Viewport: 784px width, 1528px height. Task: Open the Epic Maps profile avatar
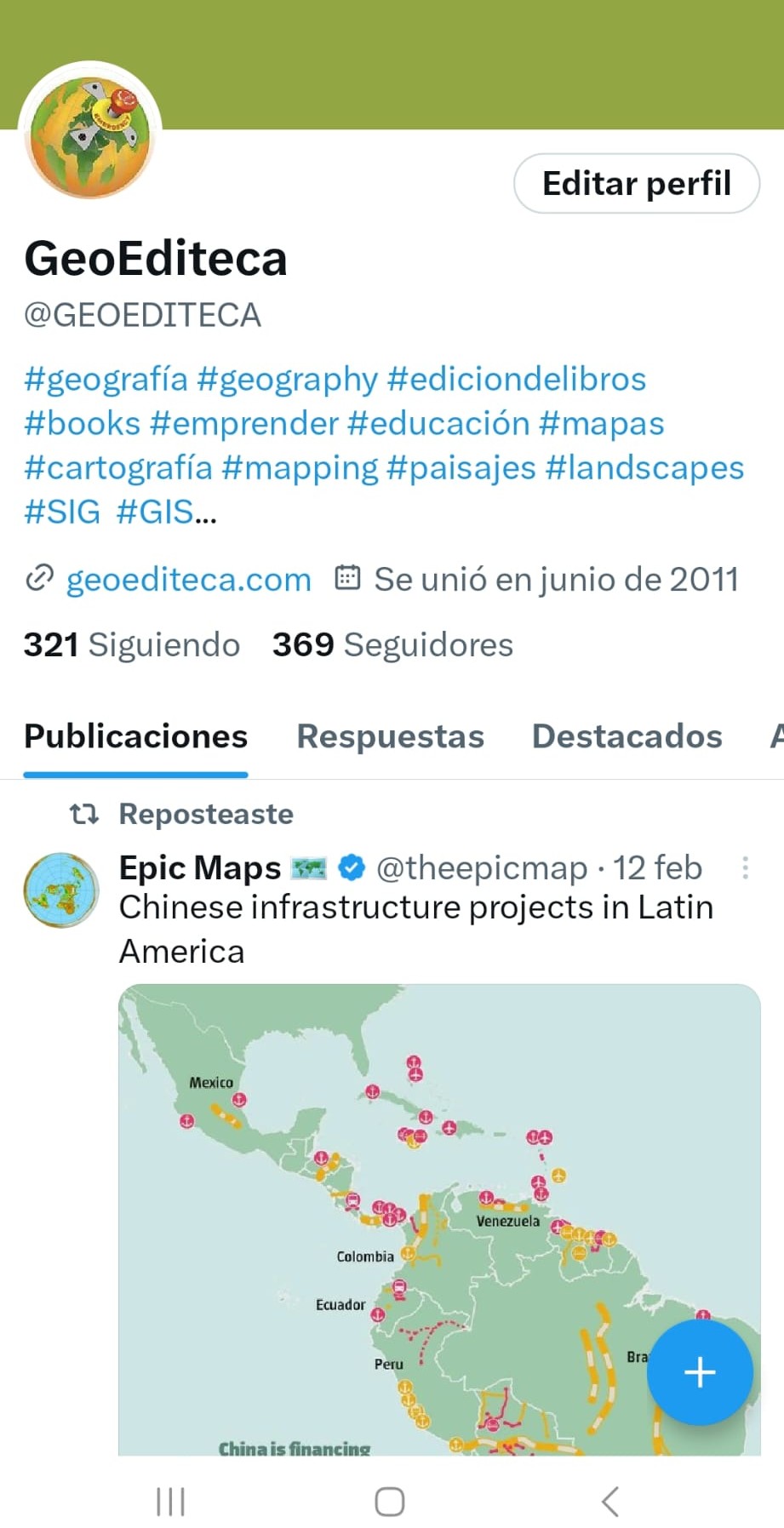[61, 890]
